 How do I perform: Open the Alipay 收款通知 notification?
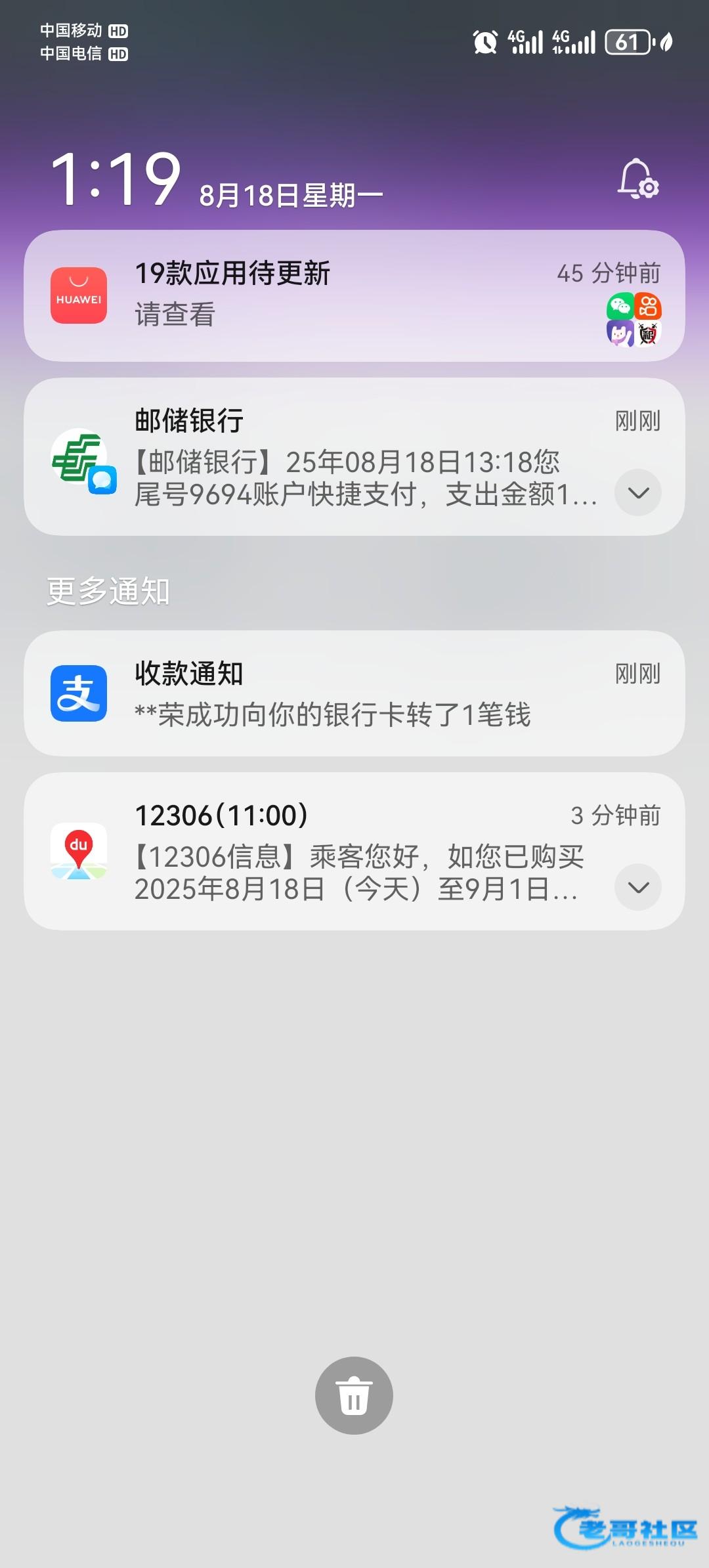point(354,693)
